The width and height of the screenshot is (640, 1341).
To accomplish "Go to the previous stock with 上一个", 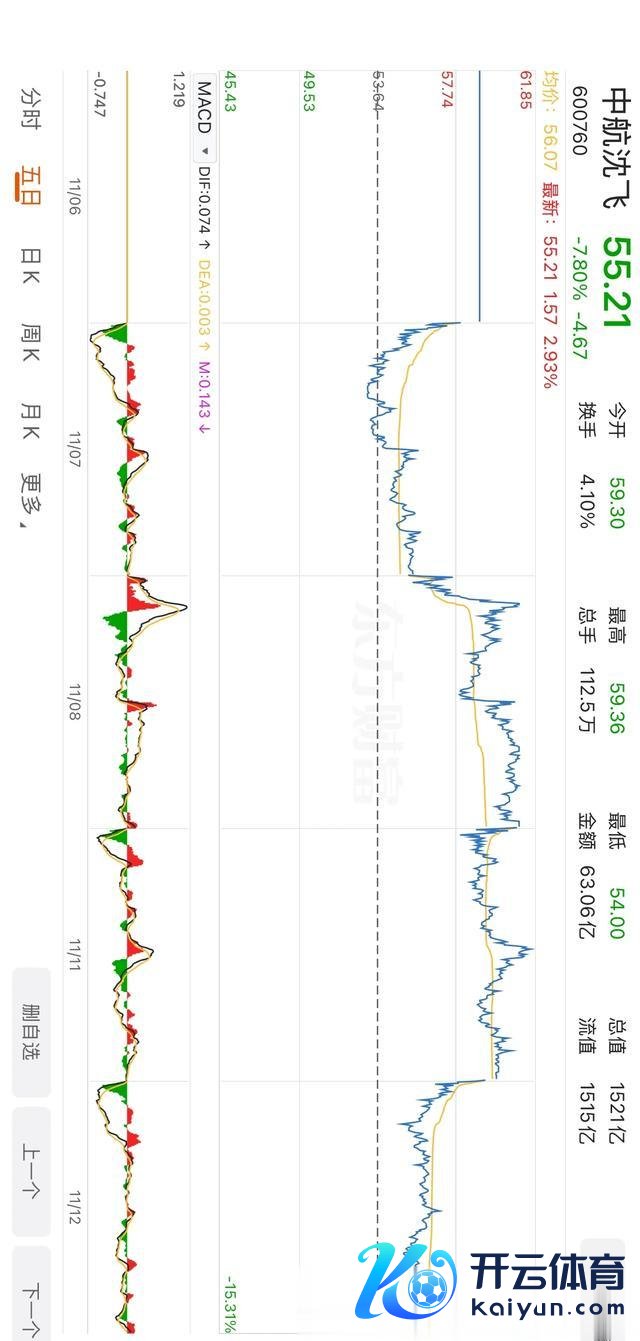I will (x=31, y=1171).
